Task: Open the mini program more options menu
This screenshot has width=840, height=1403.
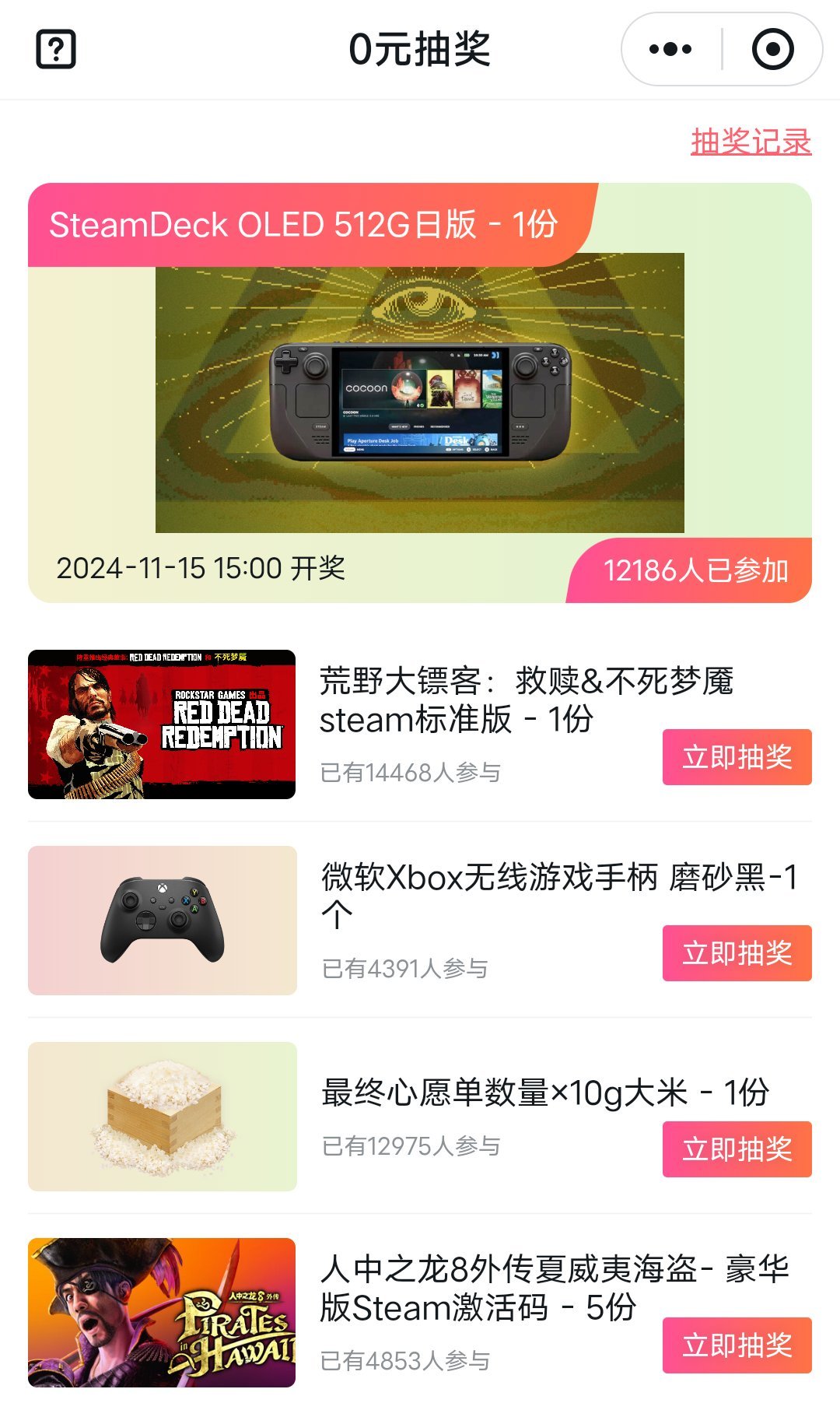Action: (670, 49)
